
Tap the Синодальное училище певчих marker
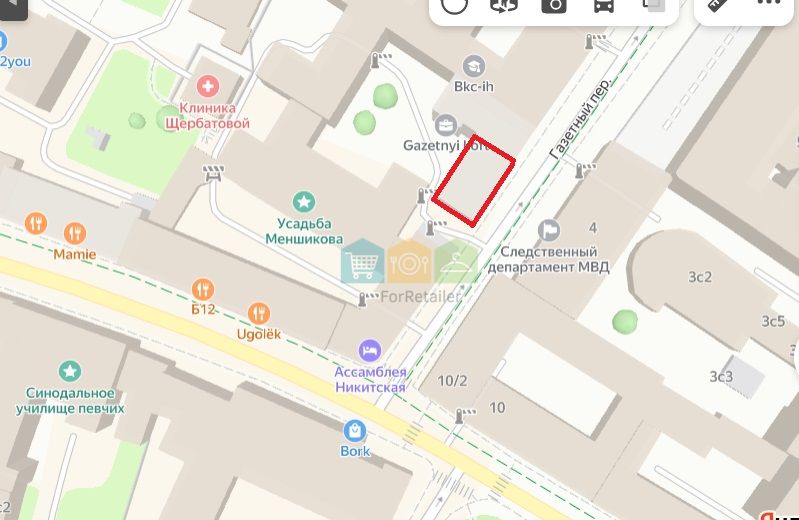point(70,371)
